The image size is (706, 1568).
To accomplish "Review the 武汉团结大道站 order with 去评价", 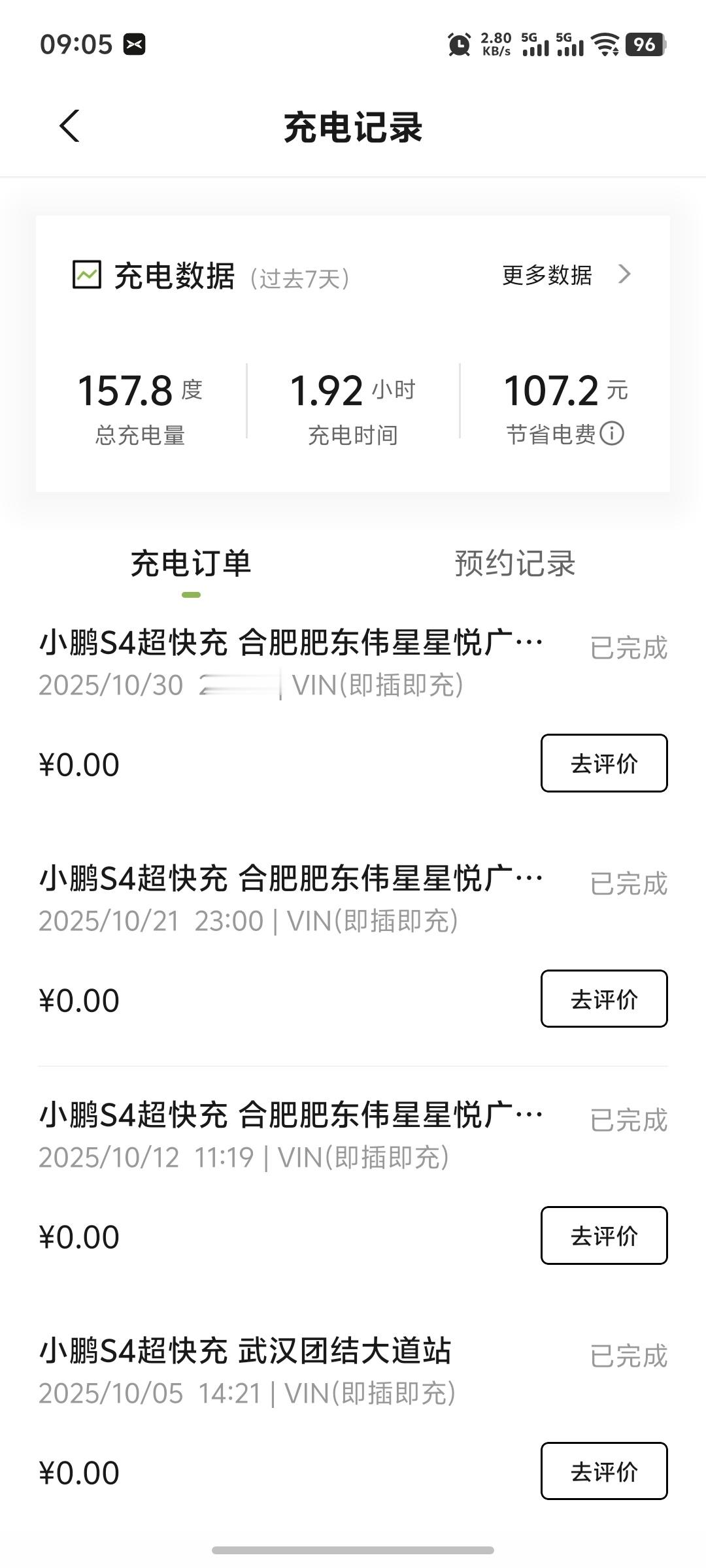I will 603,1471.
